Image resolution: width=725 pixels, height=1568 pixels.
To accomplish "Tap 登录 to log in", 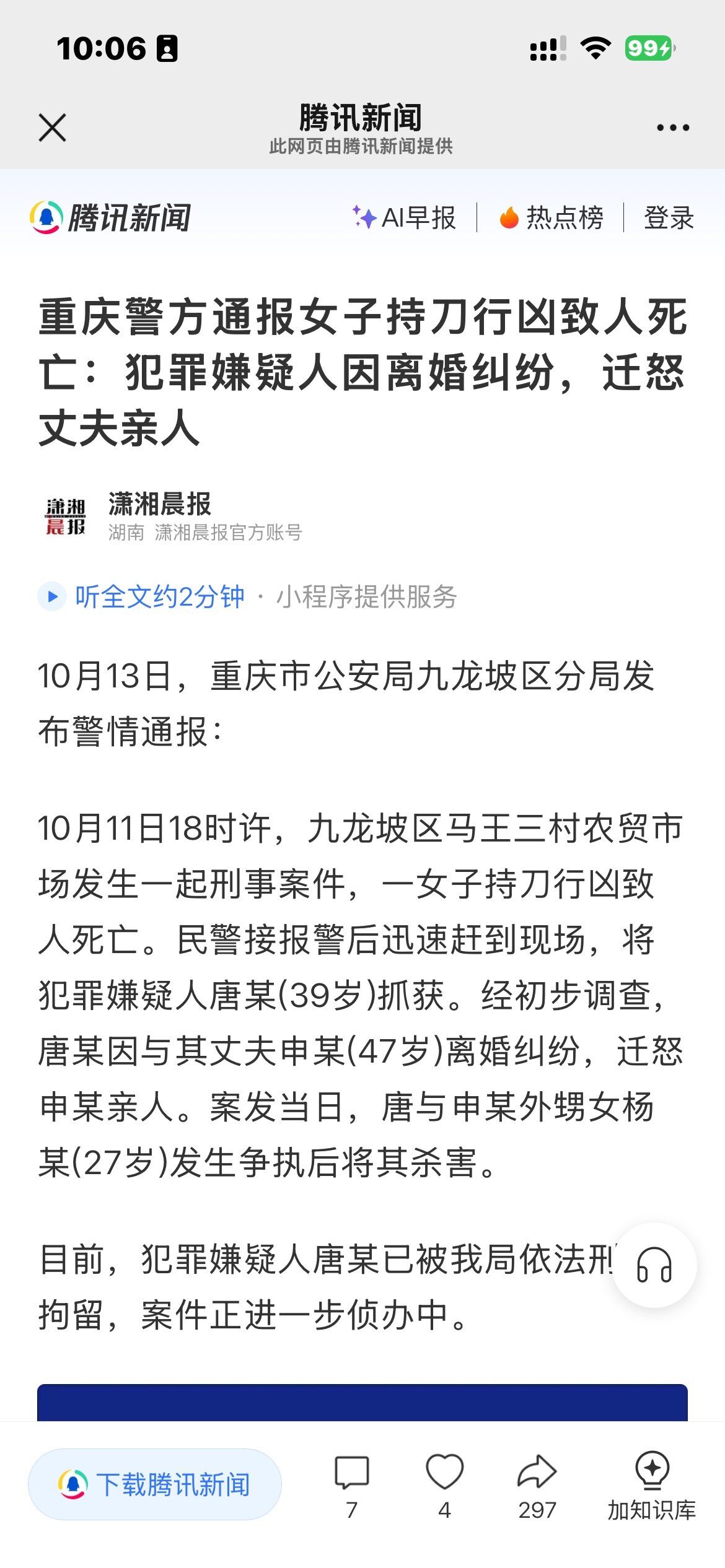I will click(669, 218).
